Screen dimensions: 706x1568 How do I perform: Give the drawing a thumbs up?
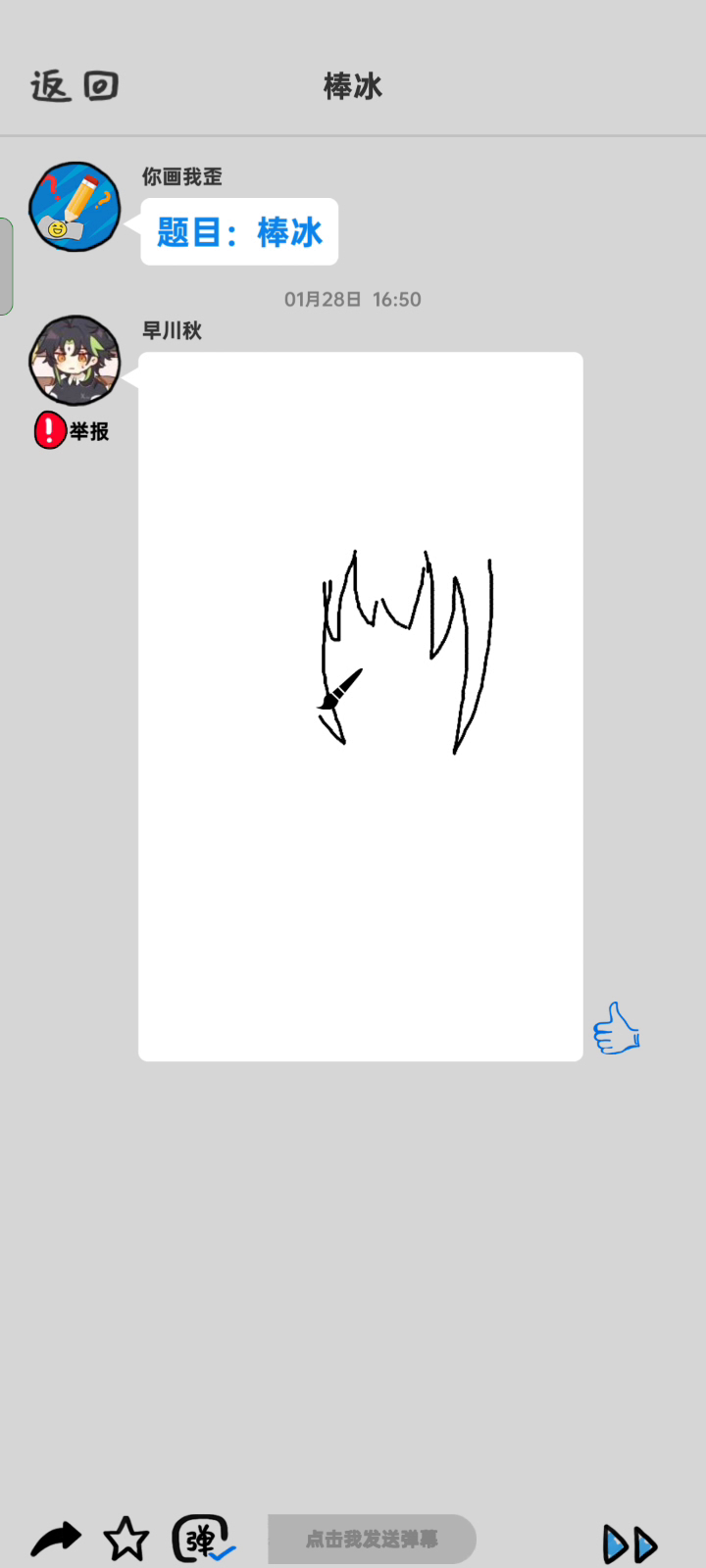[616, 1028]
